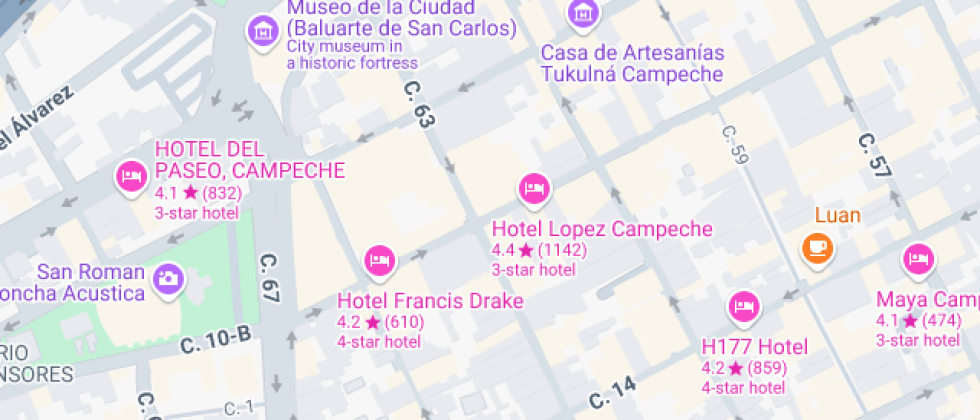Open the Hotel Lopez Campeche marker
Screen dimensions: 980x420
[534, 188]
